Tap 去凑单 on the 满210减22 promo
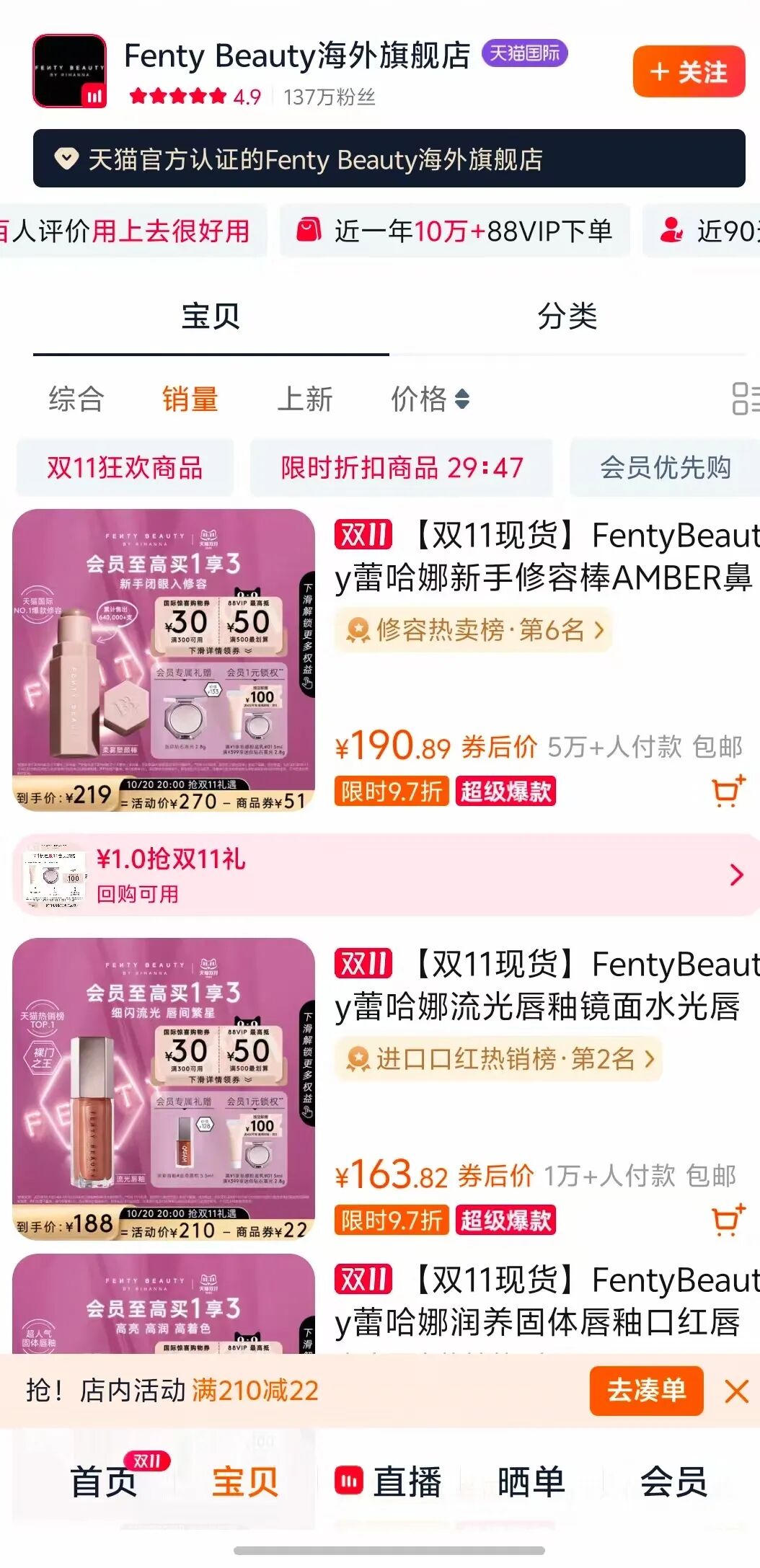 [x=645, y=1391]
